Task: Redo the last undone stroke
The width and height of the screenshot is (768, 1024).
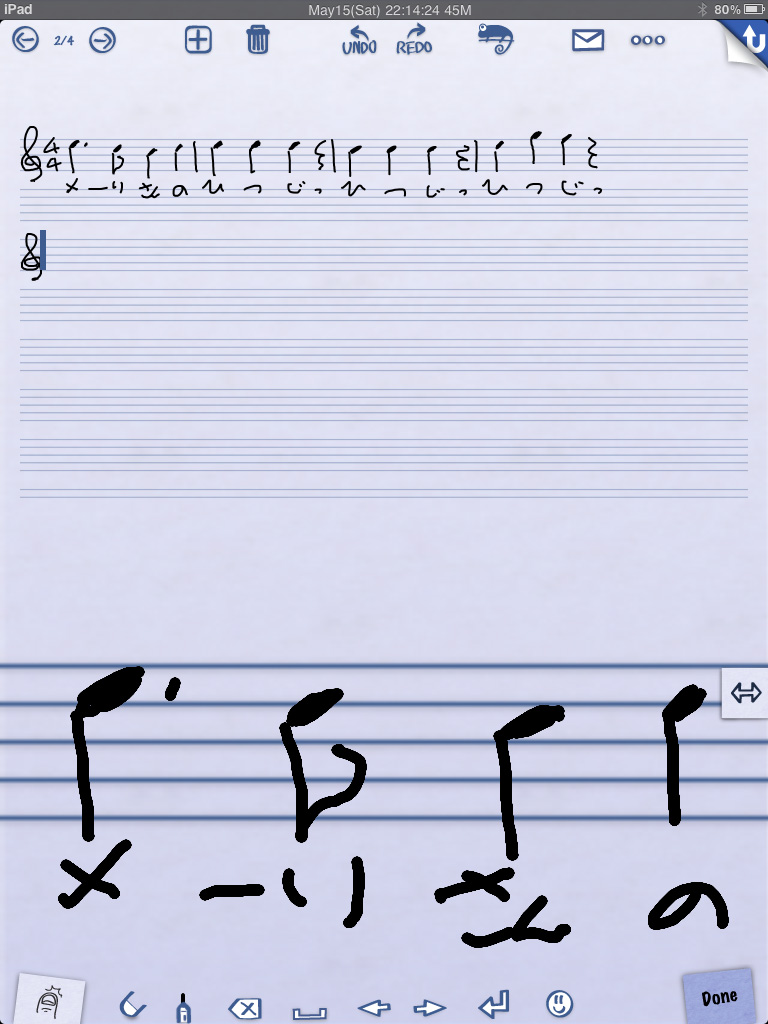Action: click(414, 41)
